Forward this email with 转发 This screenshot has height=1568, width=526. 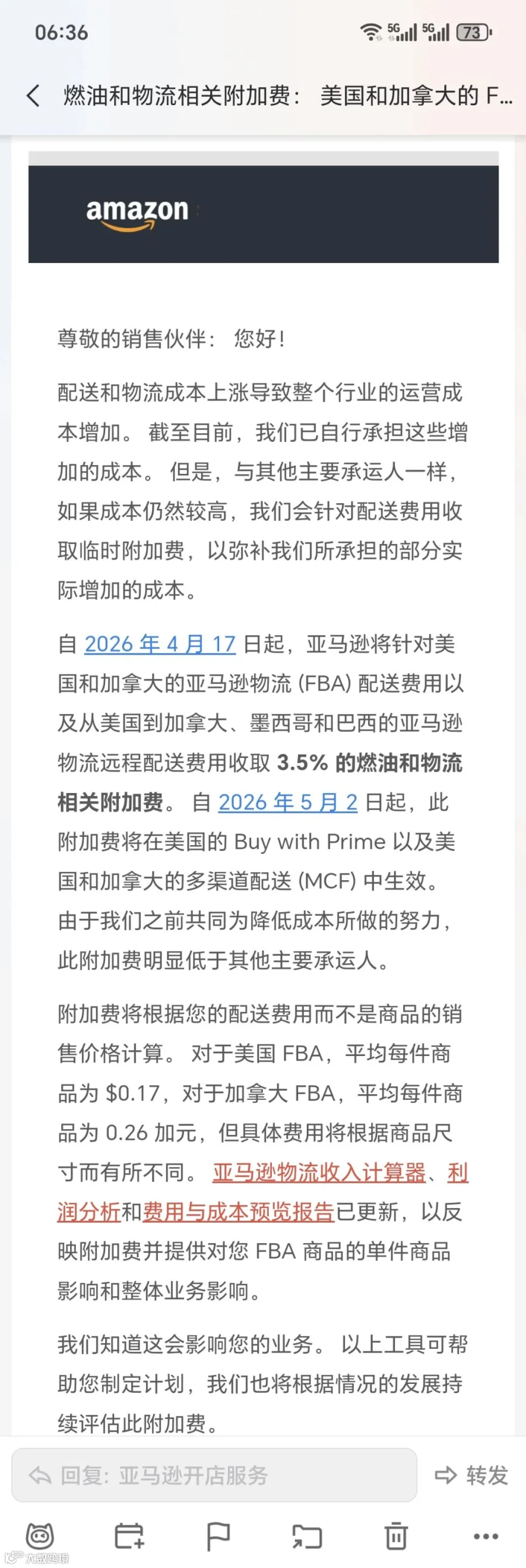coord(472,1475)
